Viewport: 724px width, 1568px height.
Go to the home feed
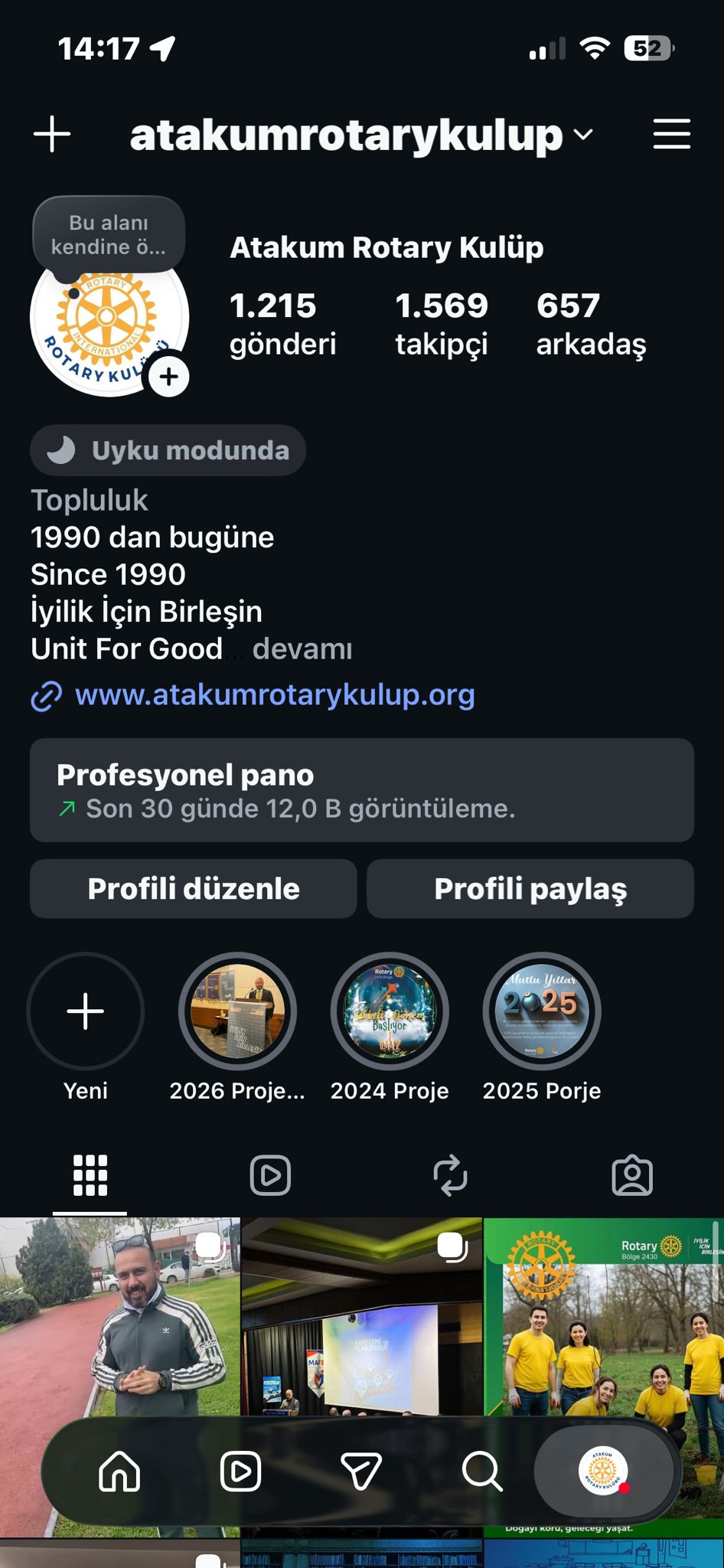click(x=119, y=1471)
